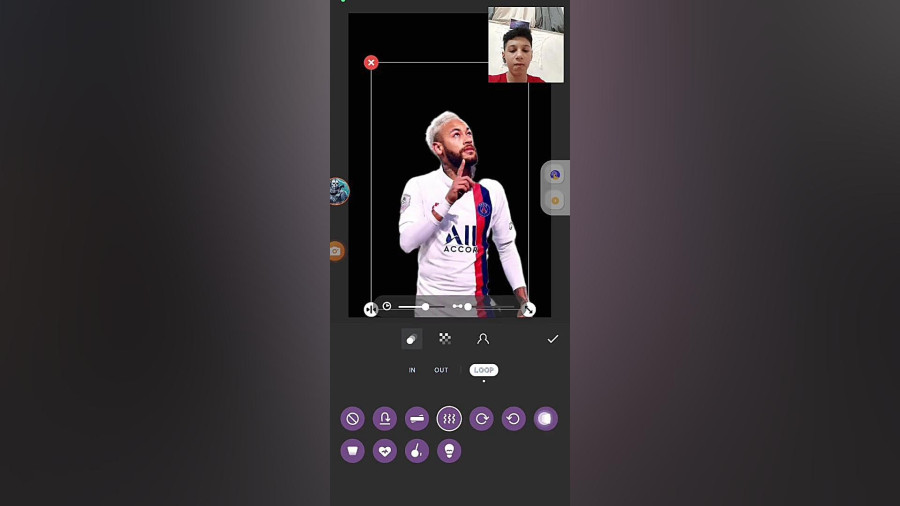Apply the bounce loop animation
Screen dimensions: 900x506
point(385,419)
